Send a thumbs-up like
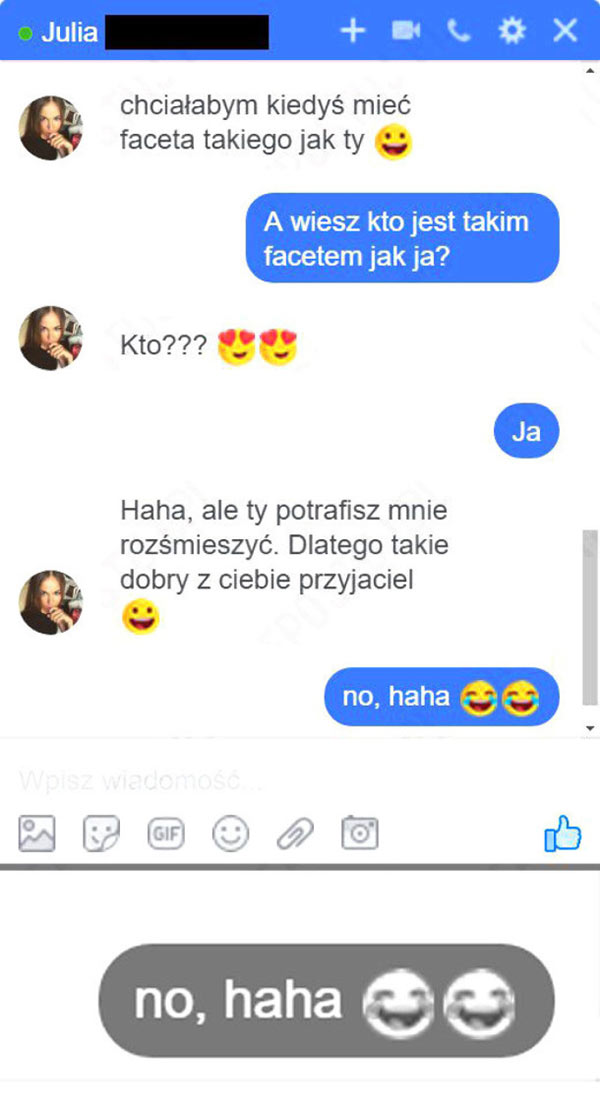This screenshot has height=1110, width=600. (562, 833)
